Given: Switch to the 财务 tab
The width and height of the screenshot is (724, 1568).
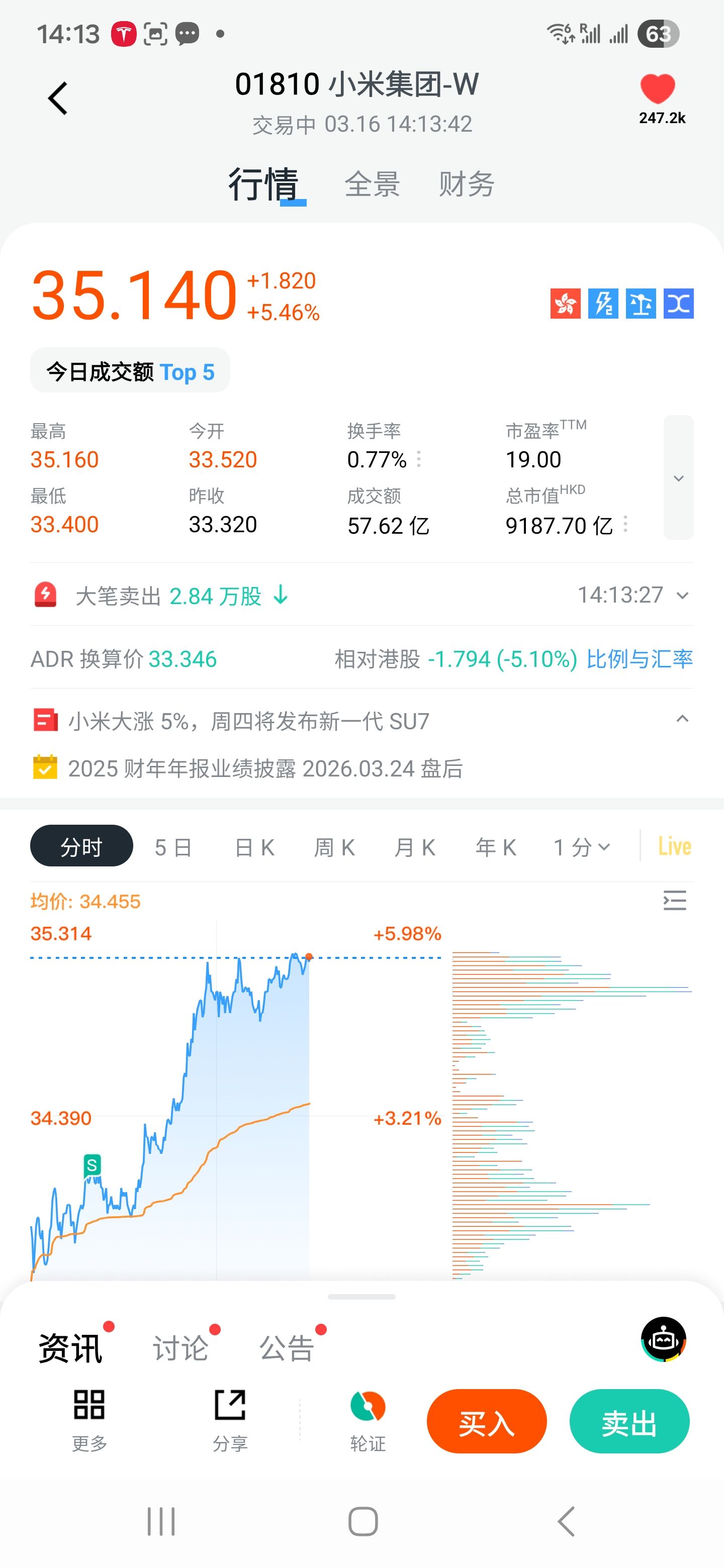Looking at the screenshot, I should click(467, 184).
